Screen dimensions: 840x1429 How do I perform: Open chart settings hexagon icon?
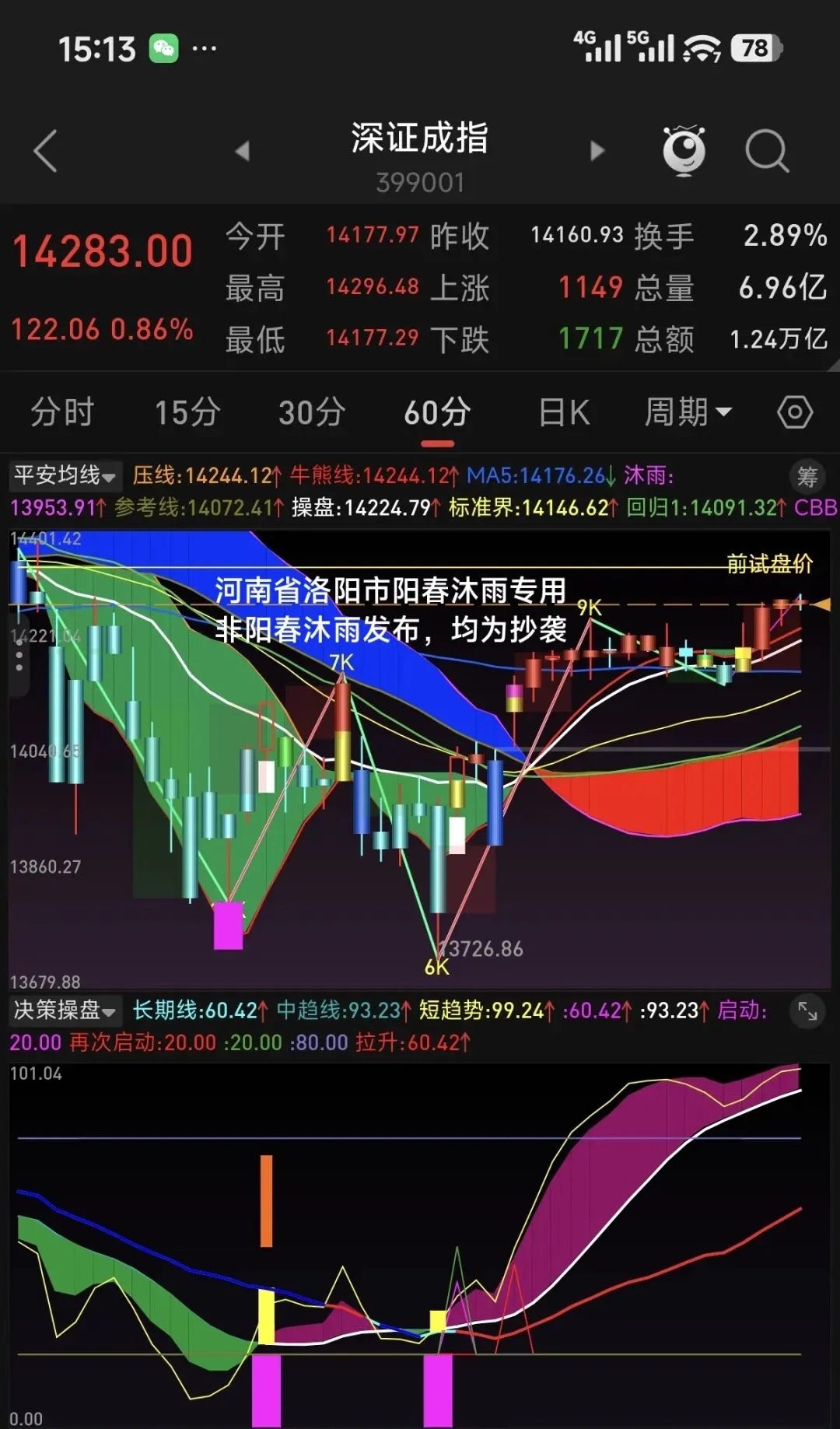click(795, 412)
